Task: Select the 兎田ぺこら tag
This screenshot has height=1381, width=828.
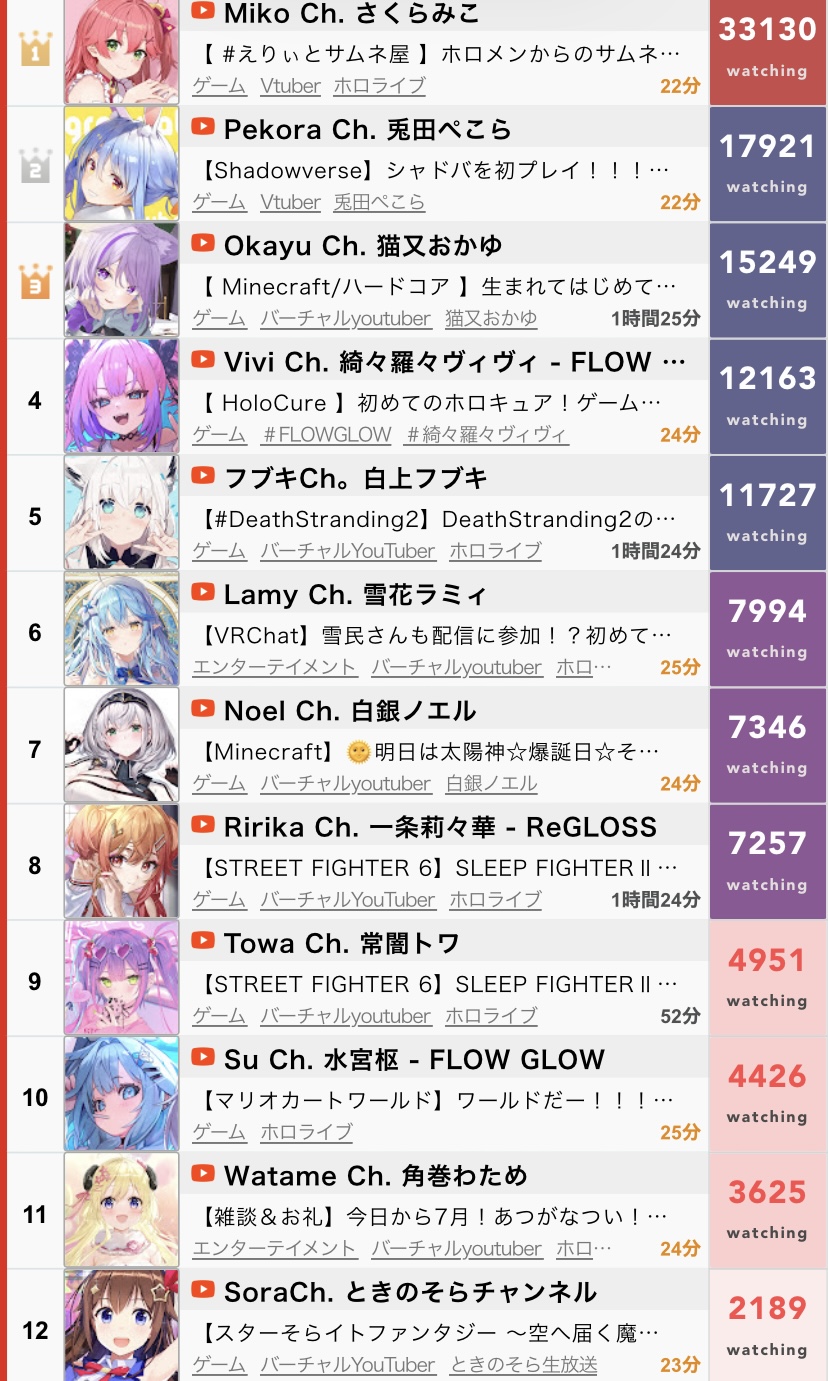Action: pyautogui.click(x=379, y=202)
